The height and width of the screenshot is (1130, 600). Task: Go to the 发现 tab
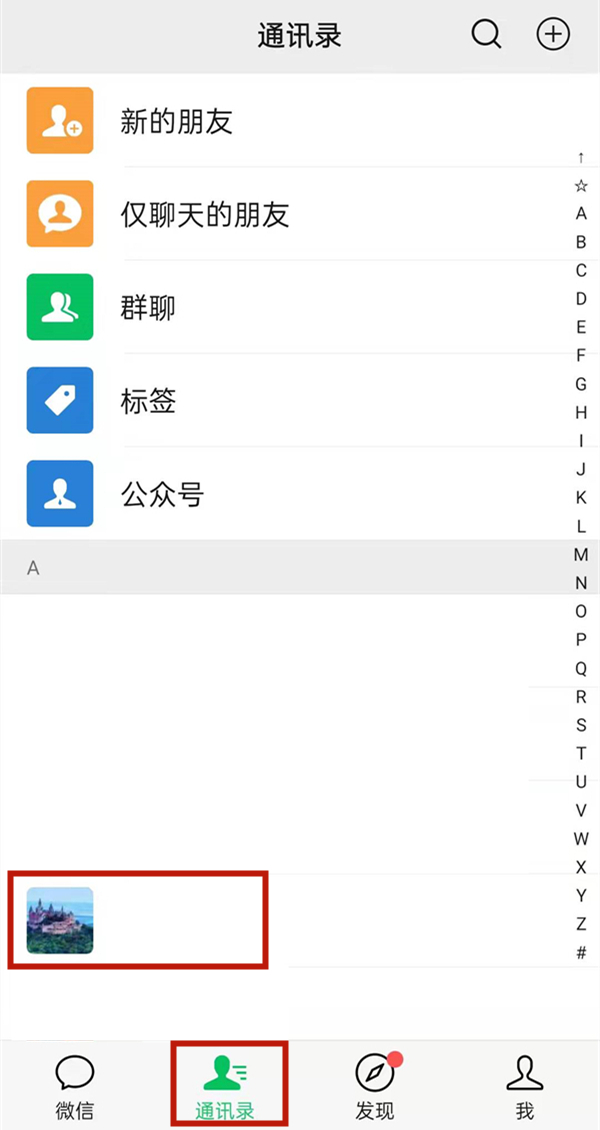375,1086
